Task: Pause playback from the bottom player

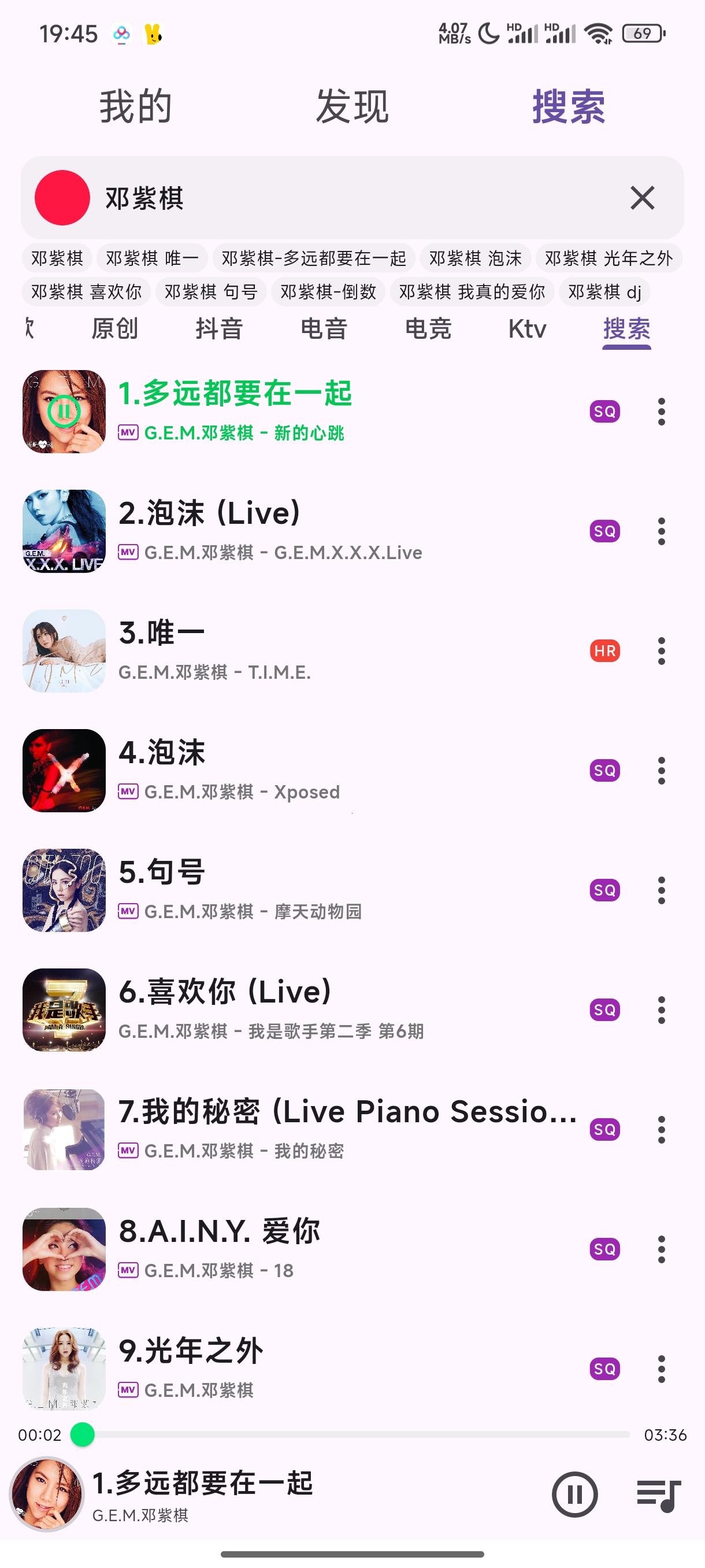Action: [574, 1495]
